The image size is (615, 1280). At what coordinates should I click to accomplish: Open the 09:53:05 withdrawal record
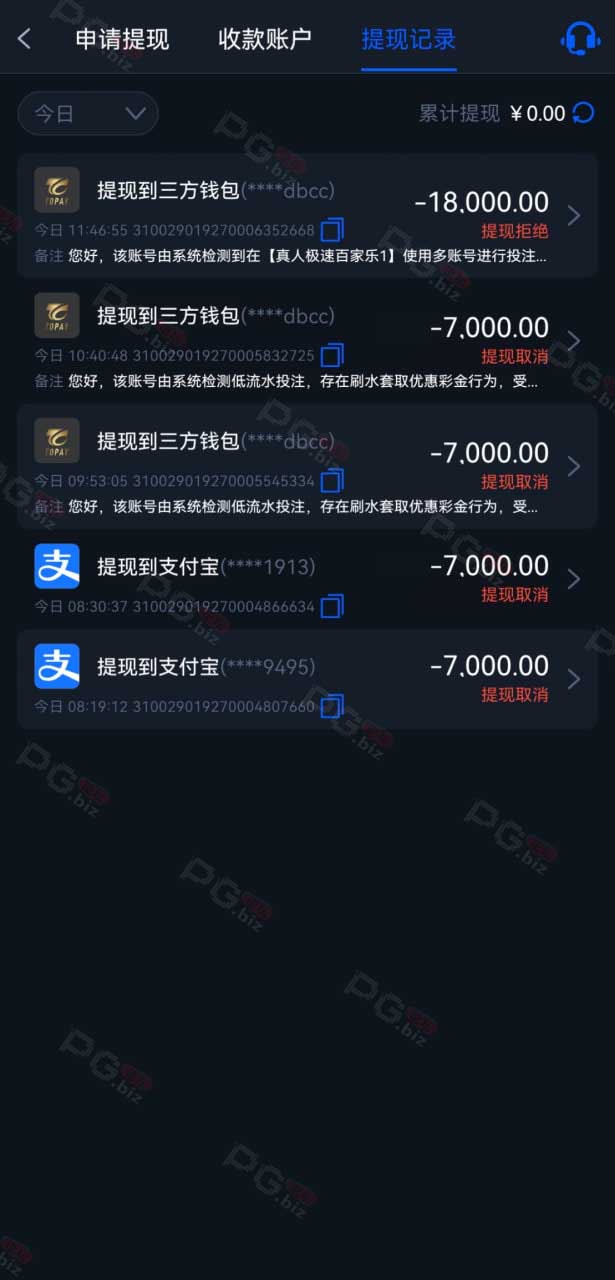tap(307, 465)
